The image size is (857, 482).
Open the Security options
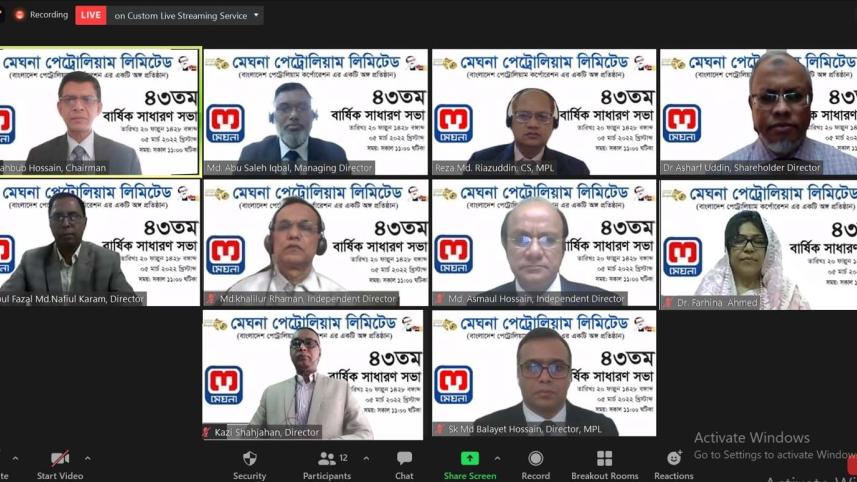(249, 464)
